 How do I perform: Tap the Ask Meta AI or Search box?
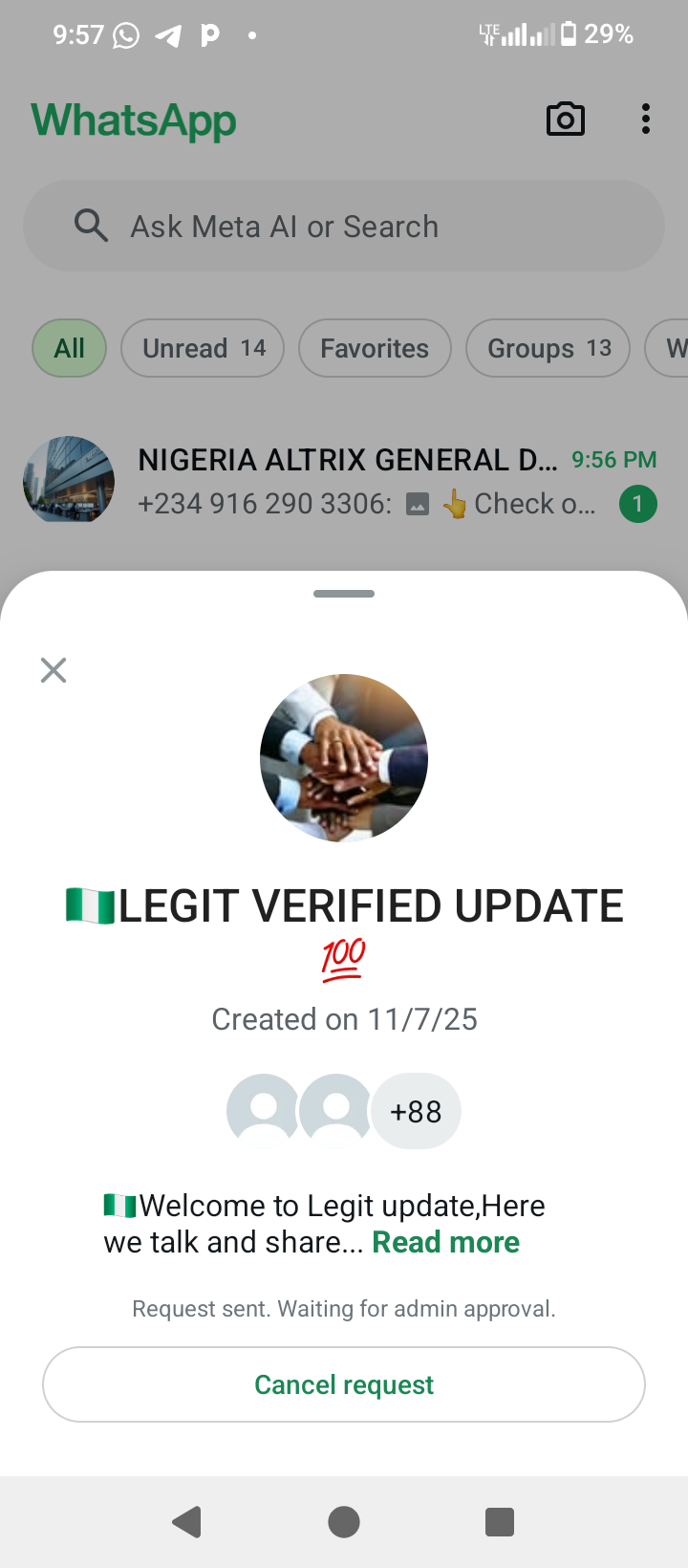(344, 227)
